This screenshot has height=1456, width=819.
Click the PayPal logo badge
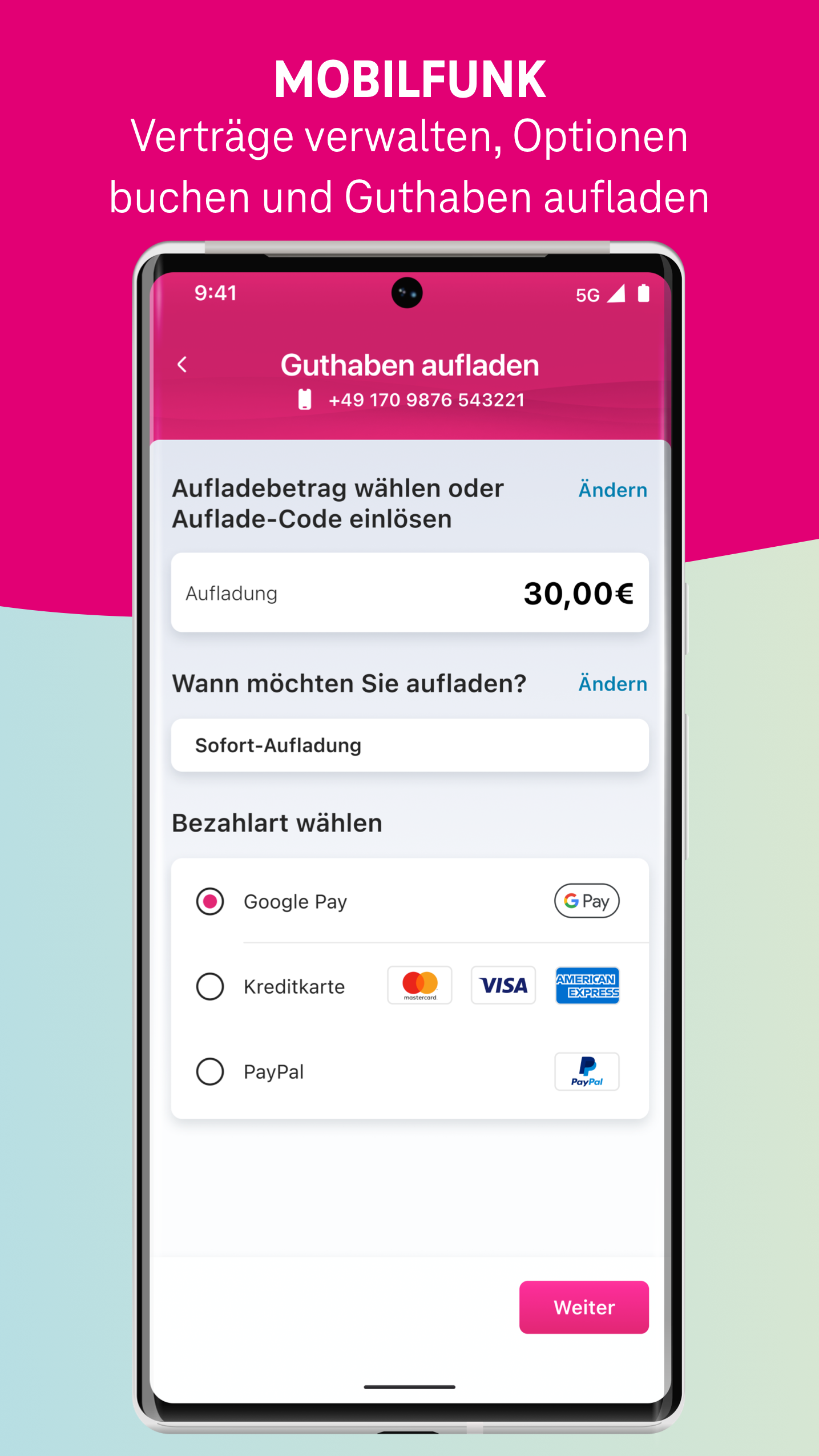coord(587,1071)
